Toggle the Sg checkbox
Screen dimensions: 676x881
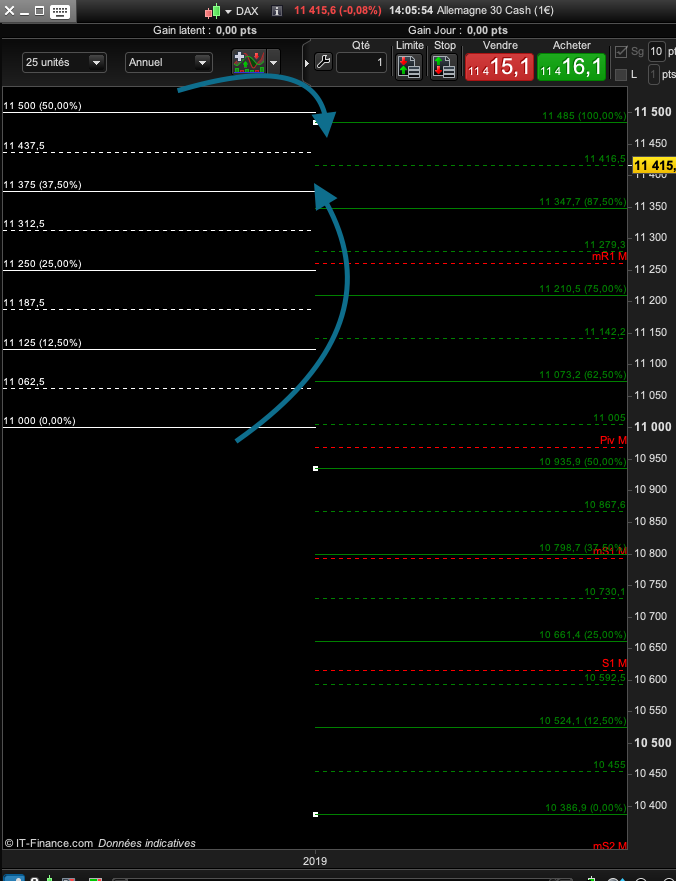(621, 52)
